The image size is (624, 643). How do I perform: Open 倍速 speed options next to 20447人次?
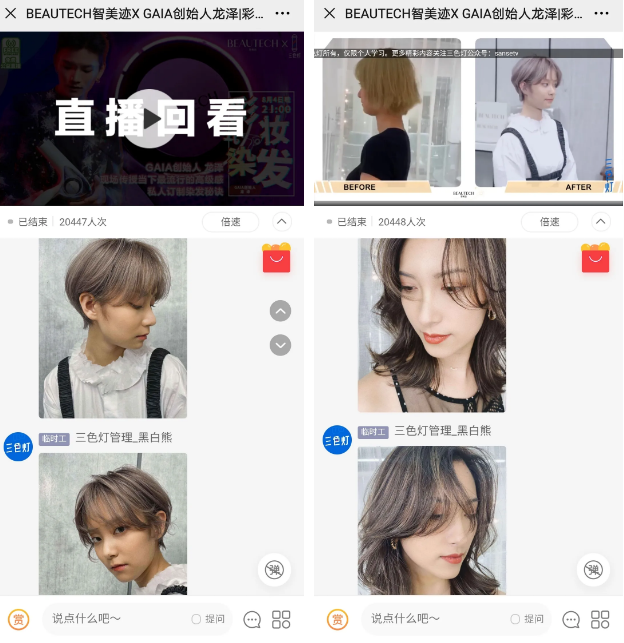[231, 222]
